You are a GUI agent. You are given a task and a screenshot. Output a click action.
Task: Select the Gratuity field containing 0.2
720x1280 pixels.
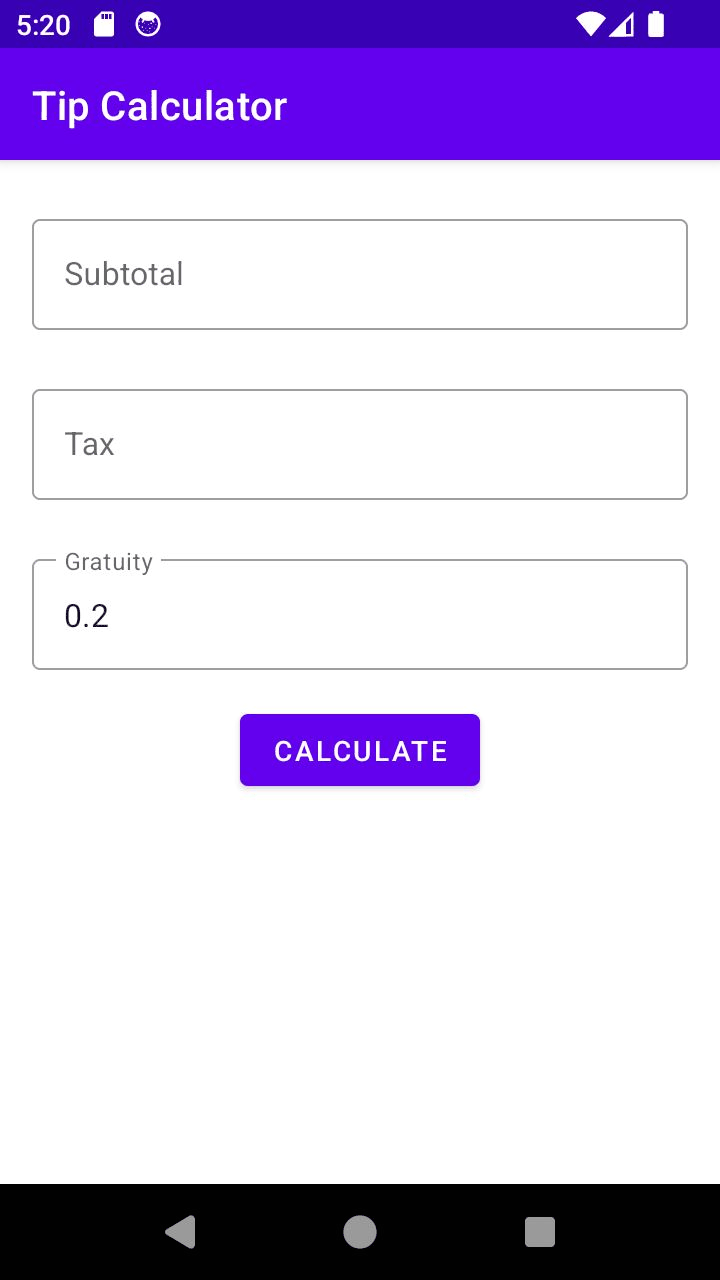360,614
